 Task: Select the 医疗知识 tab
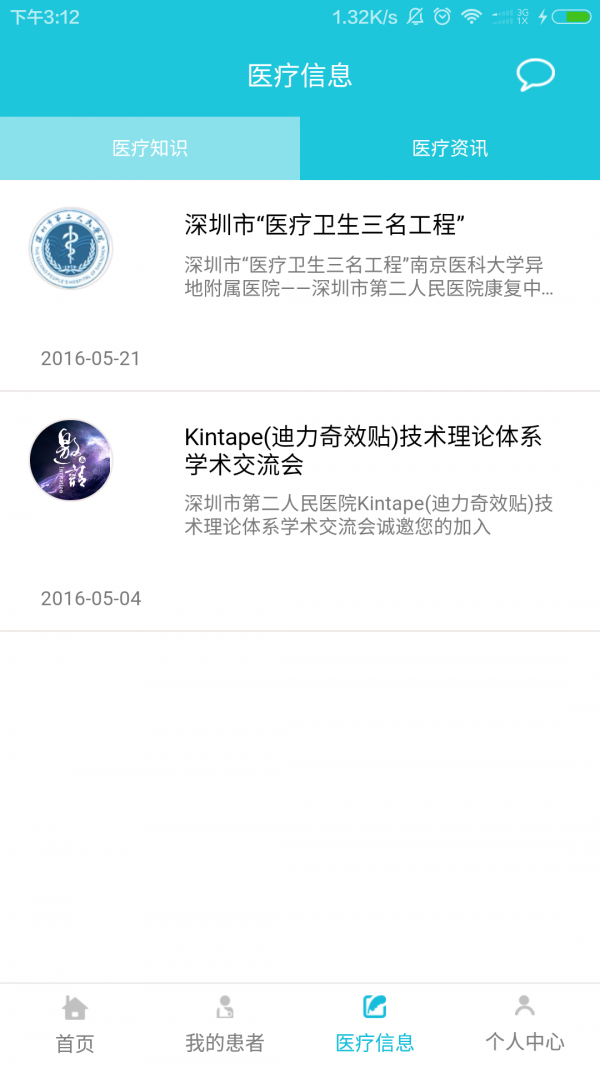150,149
